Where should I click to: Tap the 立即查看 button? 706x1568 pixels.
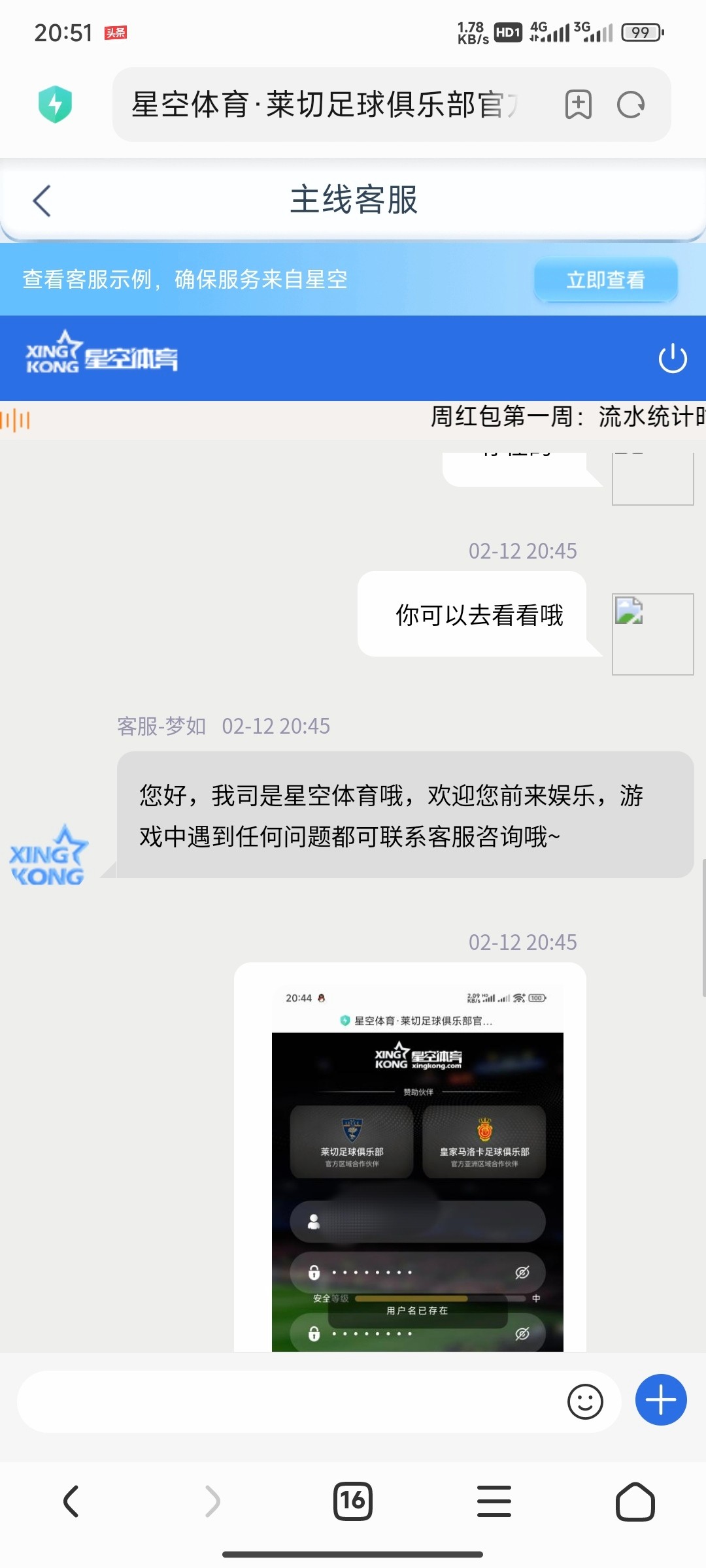click(x=605, y=280)
